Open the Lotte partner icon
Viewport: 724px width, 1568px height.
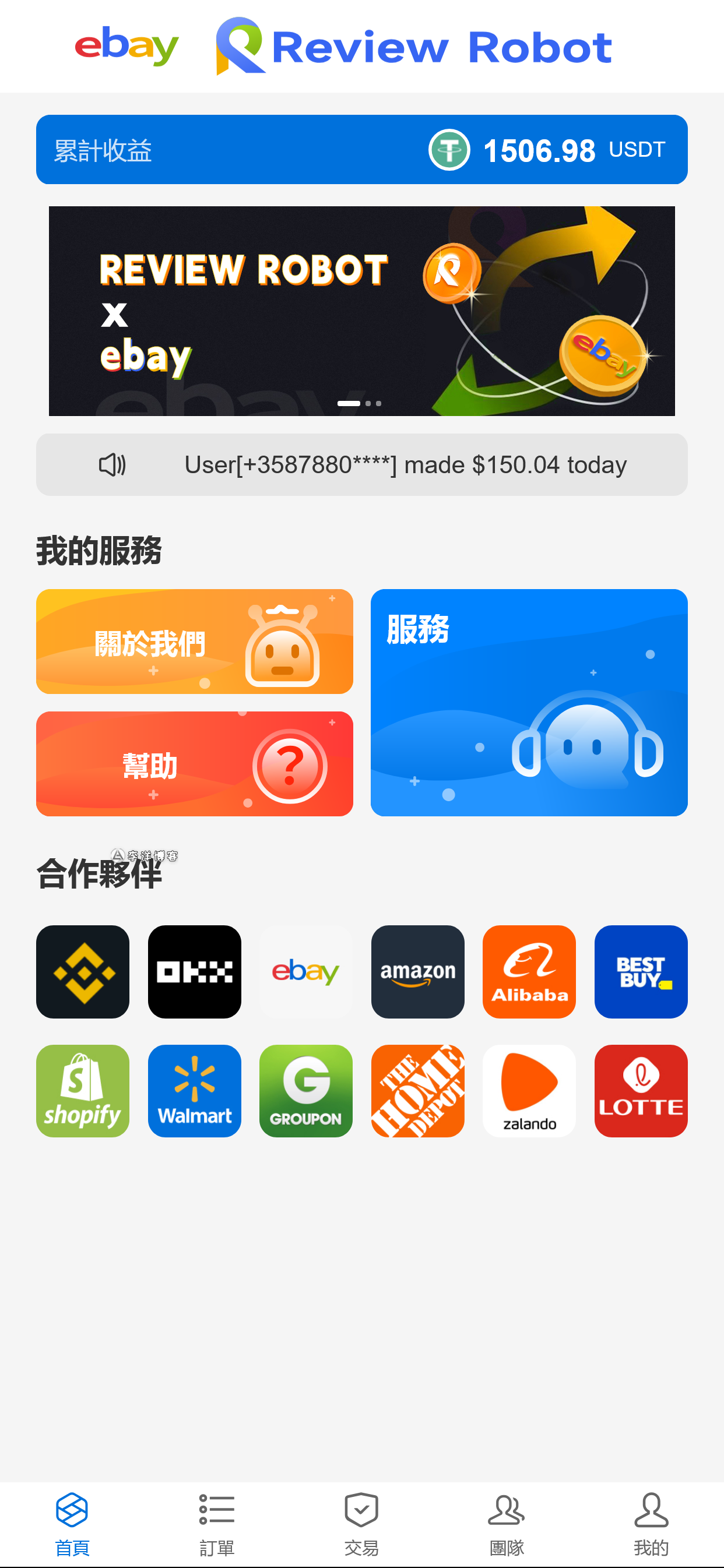coord(641,1091)
